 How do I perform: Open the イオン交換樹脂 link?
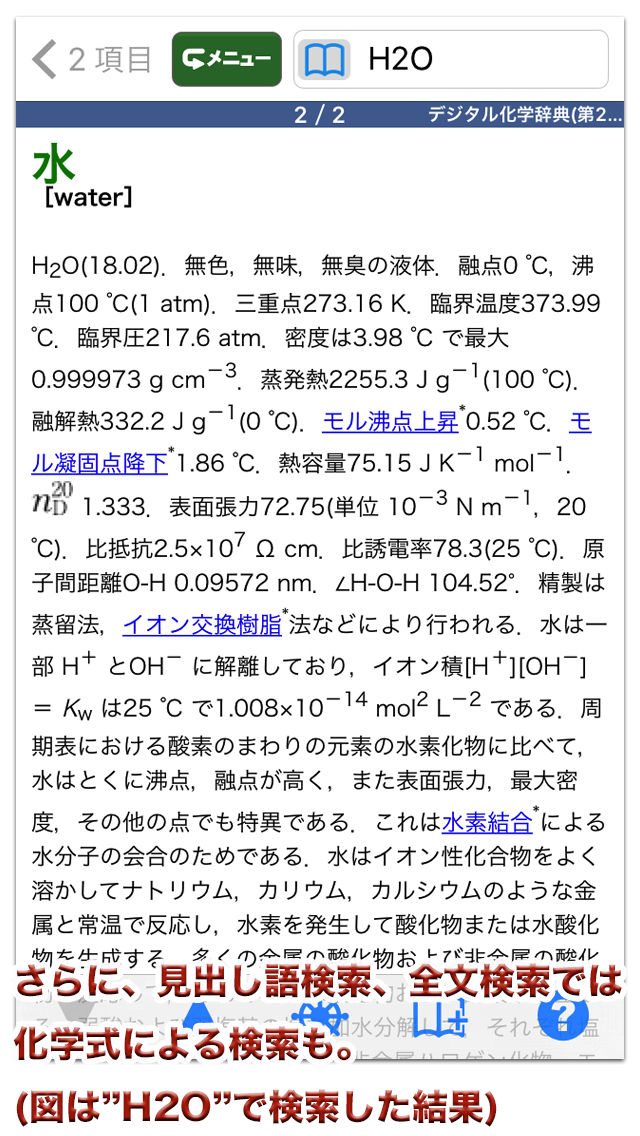[202, 626]
